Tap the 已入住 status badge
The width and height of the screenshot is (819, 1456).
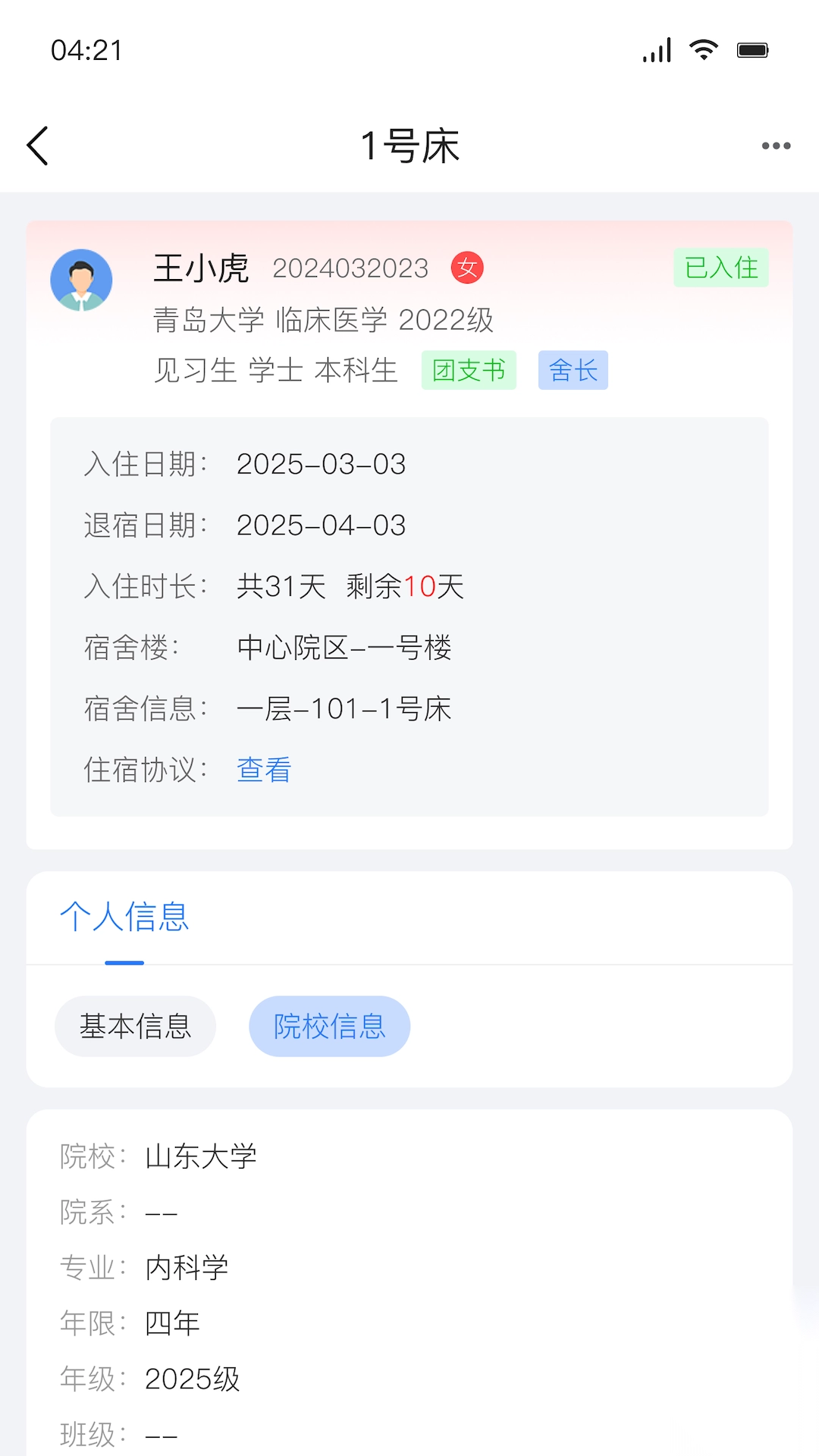(x=720, y=268)
